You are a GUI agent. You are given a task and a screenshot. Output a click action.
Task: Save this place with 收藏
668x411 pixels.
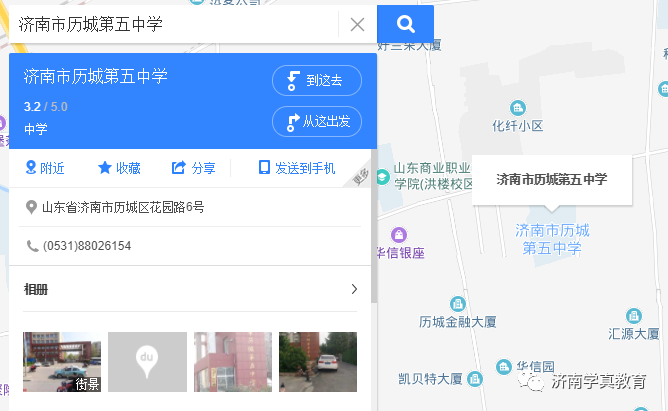tap(119, 168)
